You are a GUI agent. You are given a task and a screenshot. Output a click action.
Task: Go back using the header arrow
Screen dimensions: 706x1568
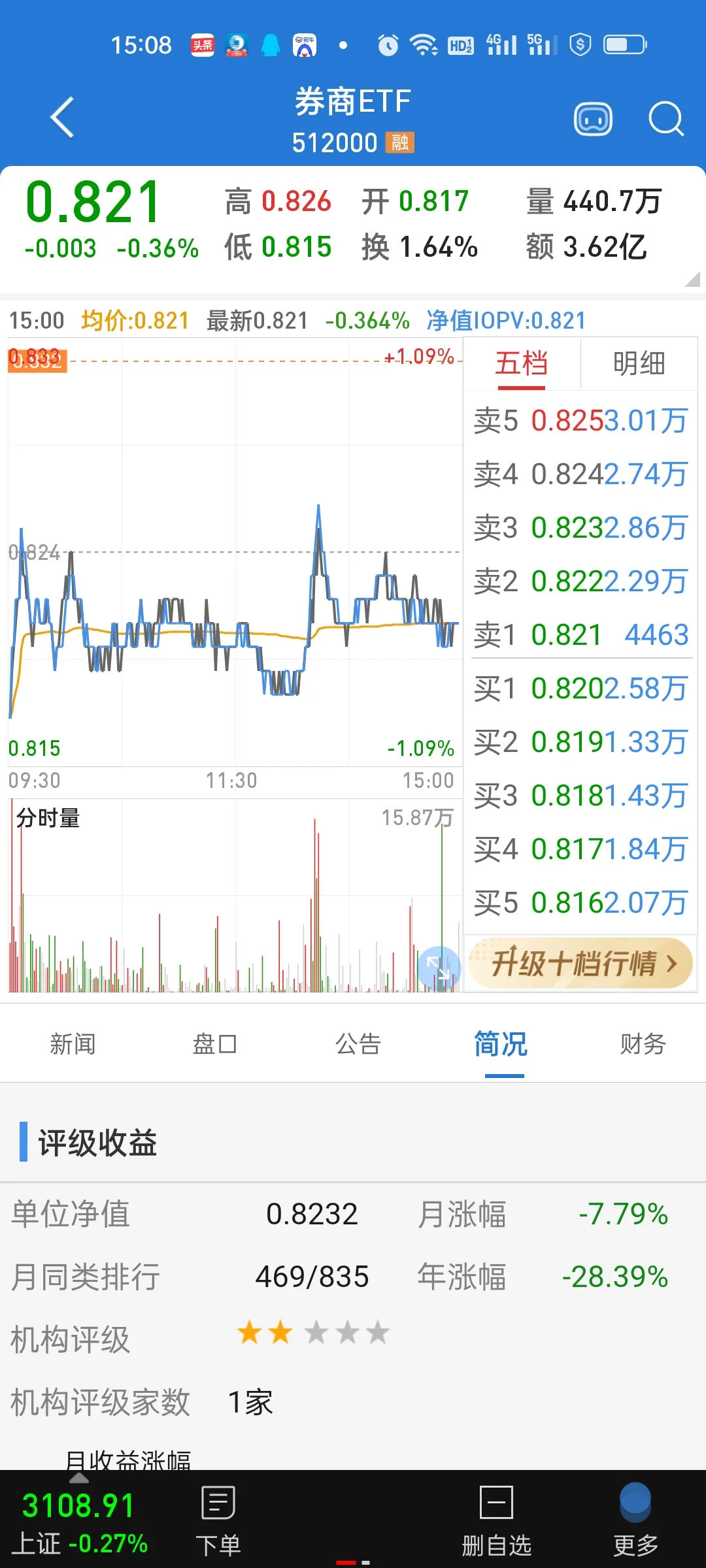tap(62, 118)
